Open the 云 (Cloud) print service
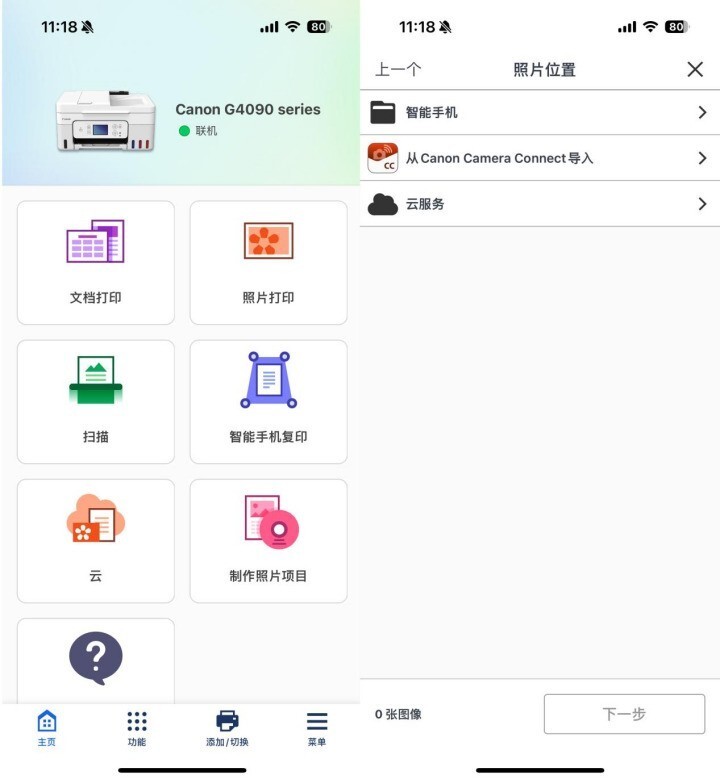 (x=95, y=540)
